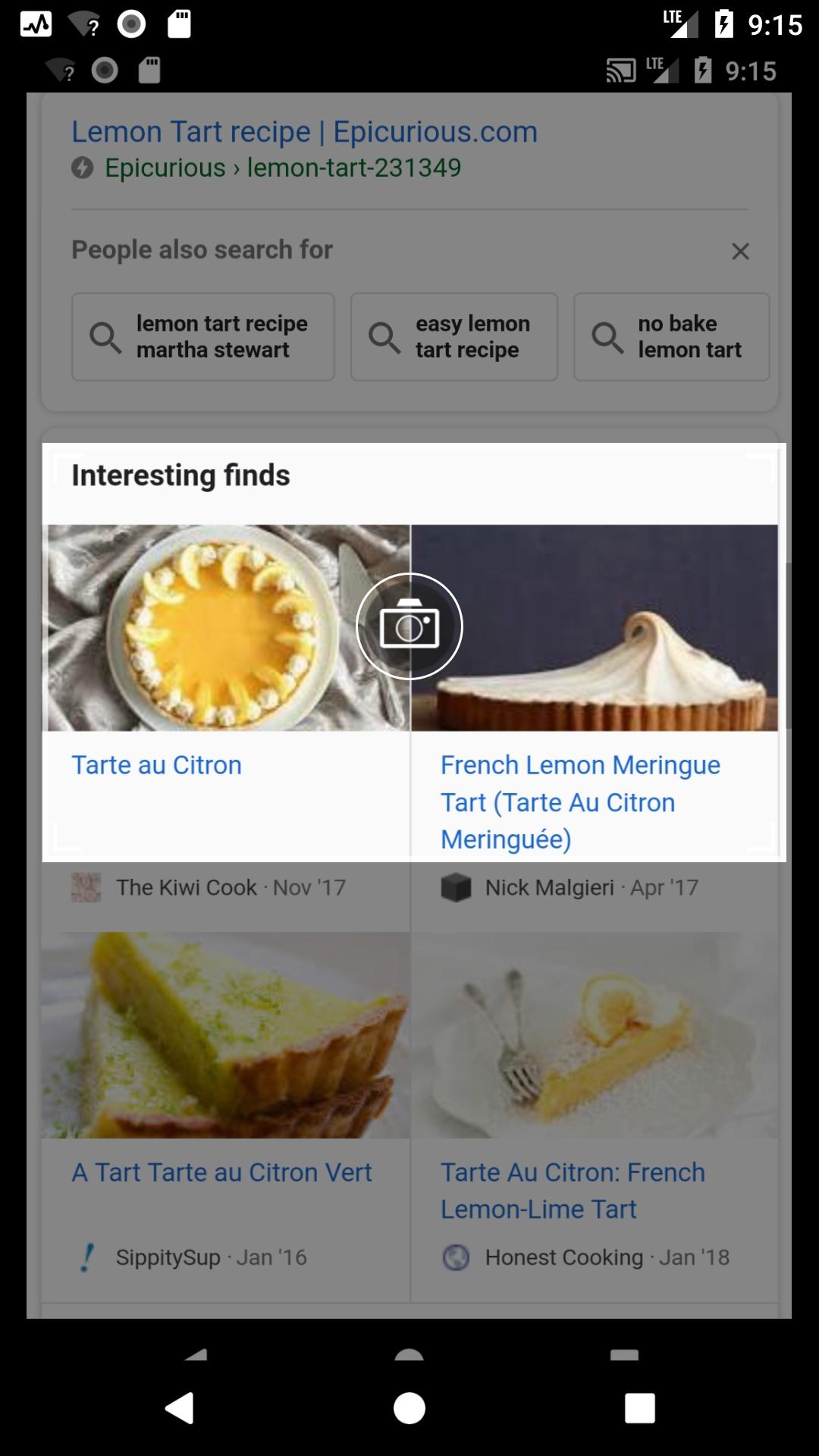The width and height of the screenshot is (819, 1456).
Task: Dismiss the People also search for section
Action: (740, 251)
